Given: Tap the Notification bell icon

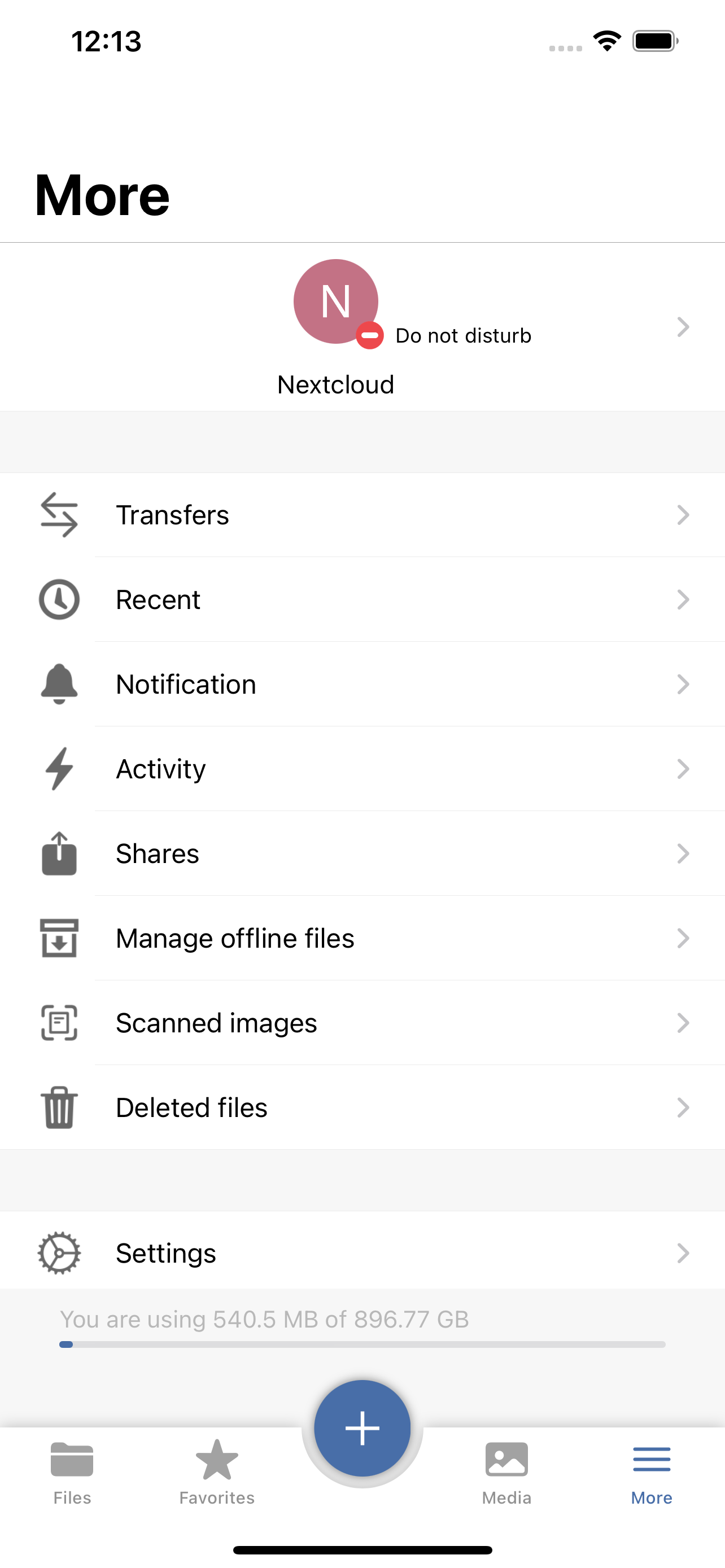Looking at the screenshot, I should (x=58, y=684).
